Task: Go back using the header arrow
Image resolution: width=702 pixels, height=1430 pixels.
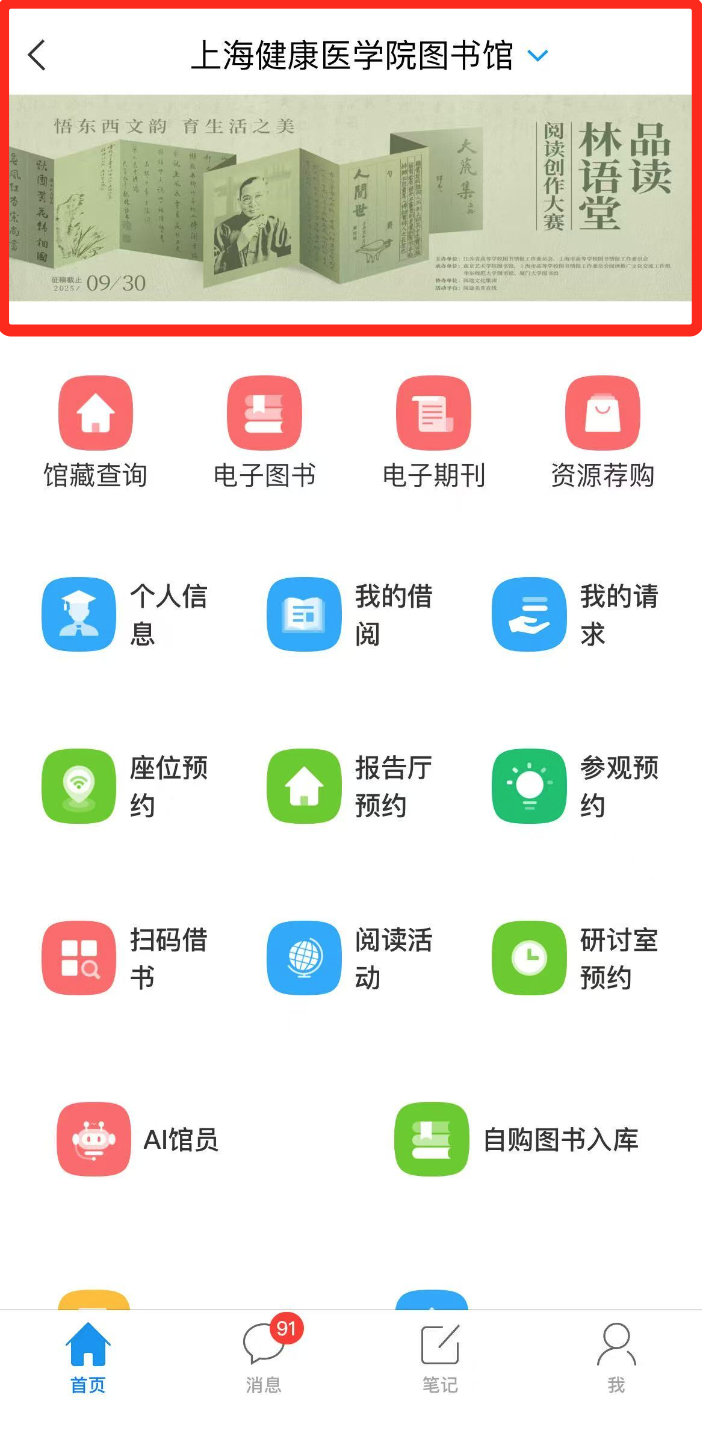Action: tap(37, 55)
